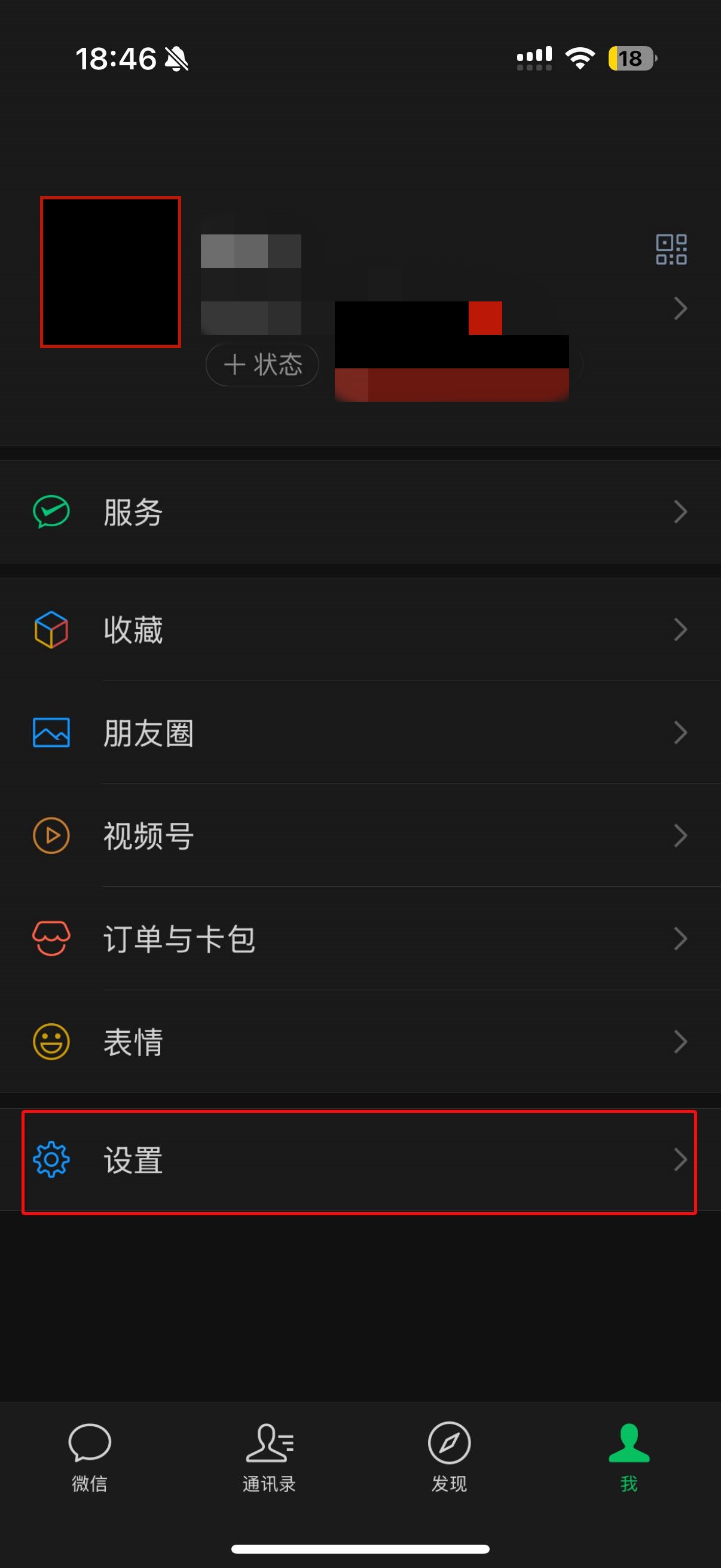Screen dimensions: 721x1568
Task: Open 设置 settings
Action: (360, 1160)
